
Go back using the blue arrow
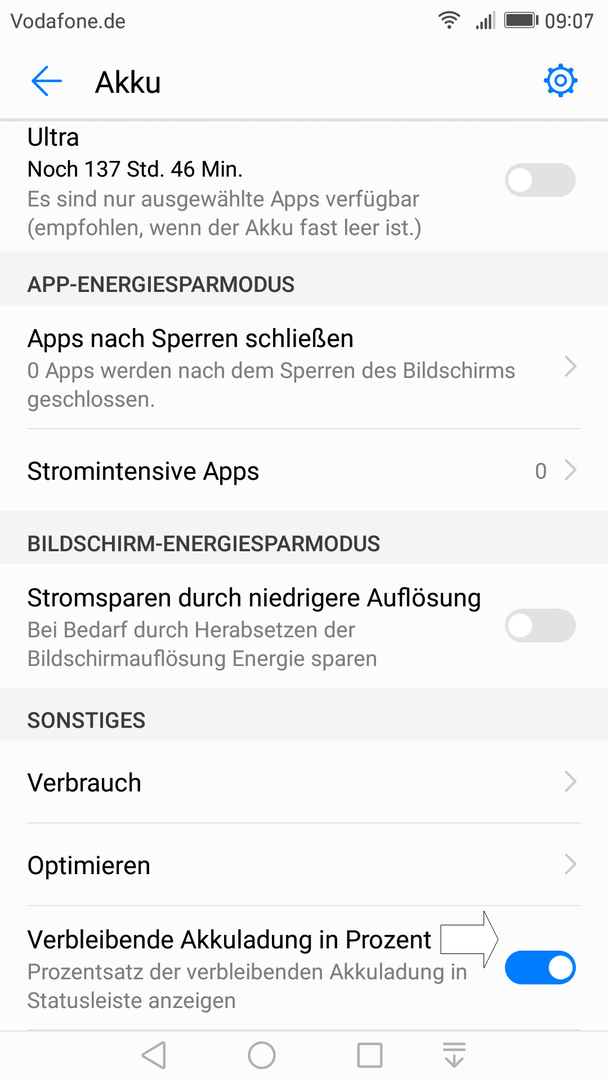coord(46,81)
